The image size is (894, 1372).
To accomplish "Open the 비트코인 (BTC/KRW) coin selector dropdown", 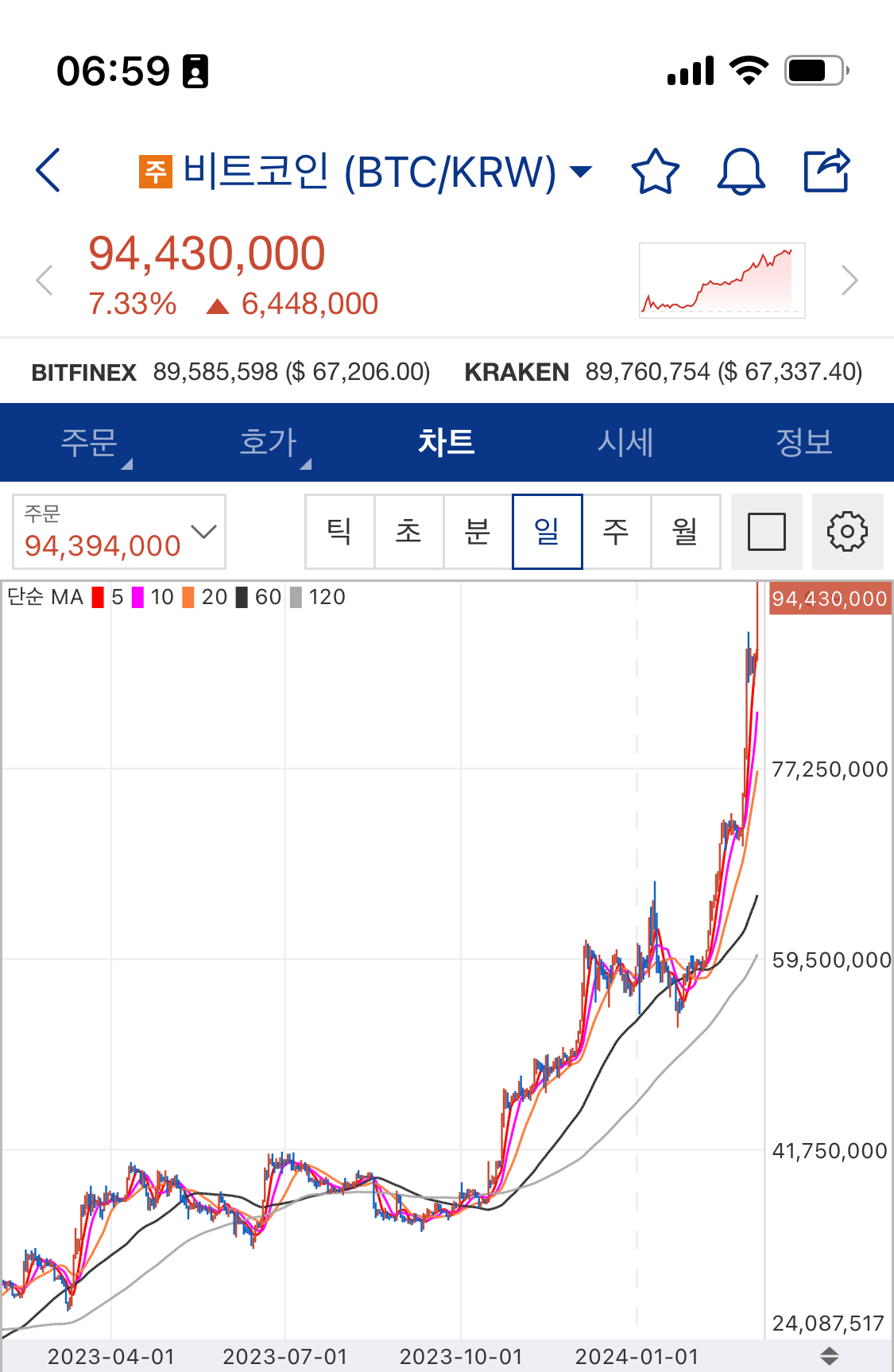I will [580, 170].
